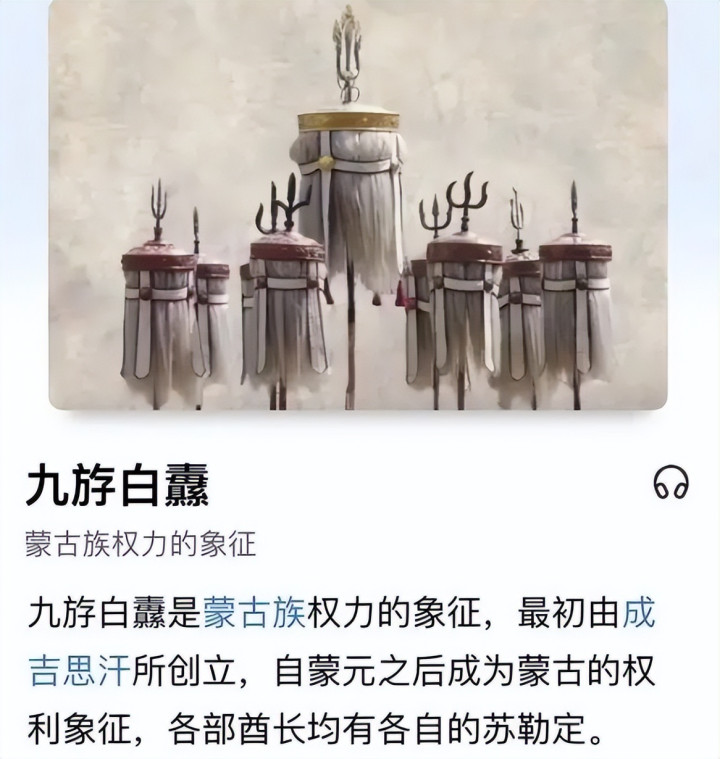Screen dimensions: 720x759
Task: Play the audio reading via the headphone icon
Action: [x=671, y=483]
